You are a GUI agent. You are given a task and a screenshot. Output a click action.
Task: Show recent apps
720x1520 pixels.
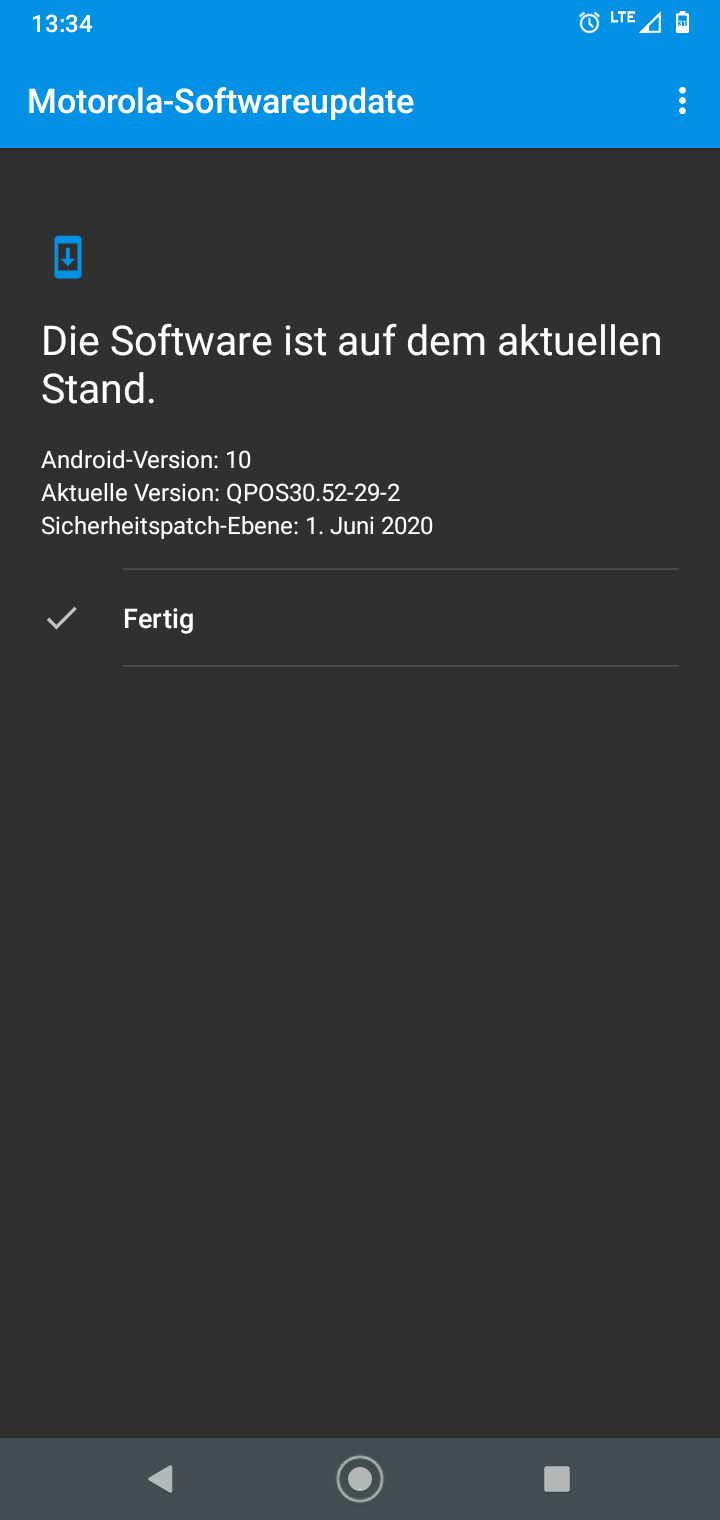pyautogui.click(x=557, y=1478)
